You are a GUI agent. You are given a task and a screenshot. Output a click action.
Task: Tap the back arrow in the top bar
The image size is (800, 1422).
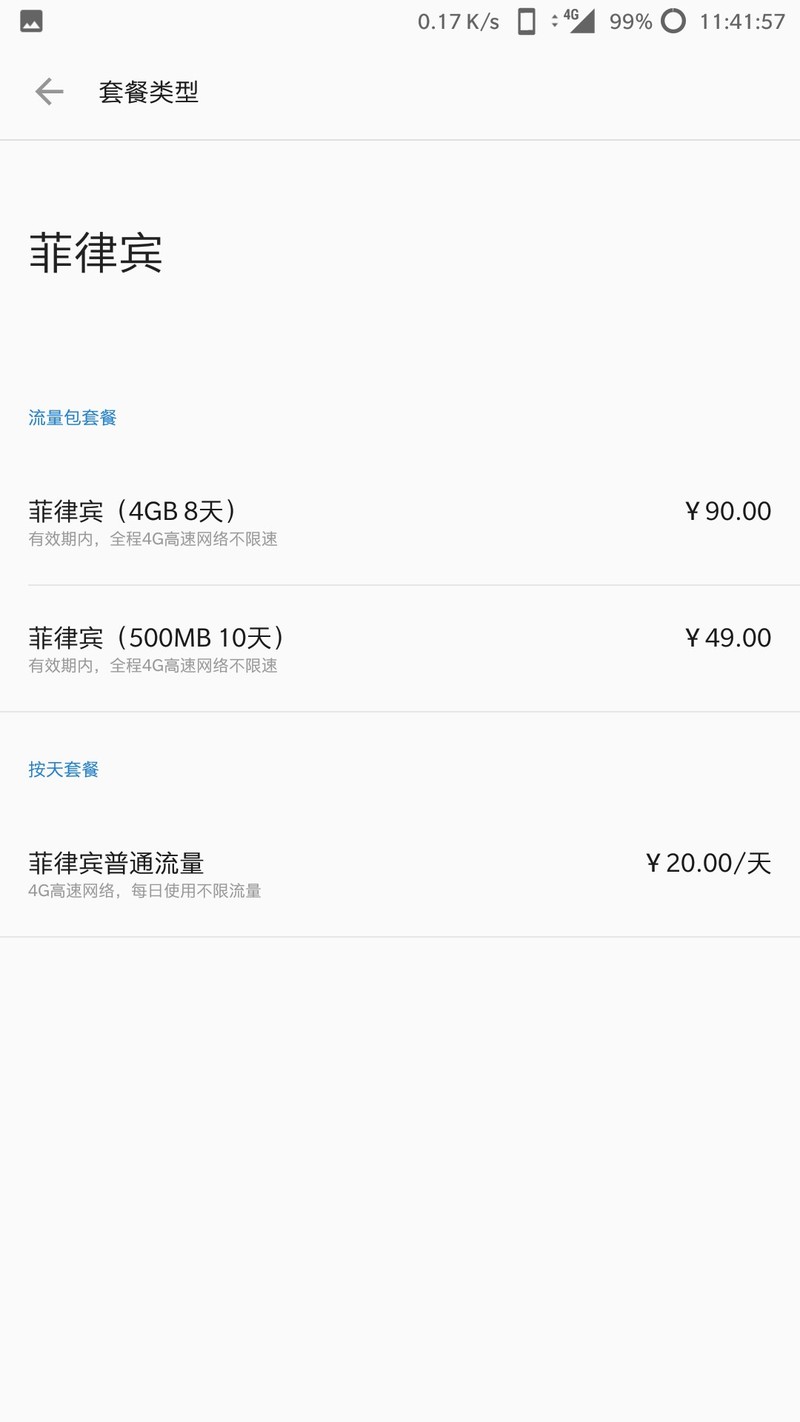(48, 91)
